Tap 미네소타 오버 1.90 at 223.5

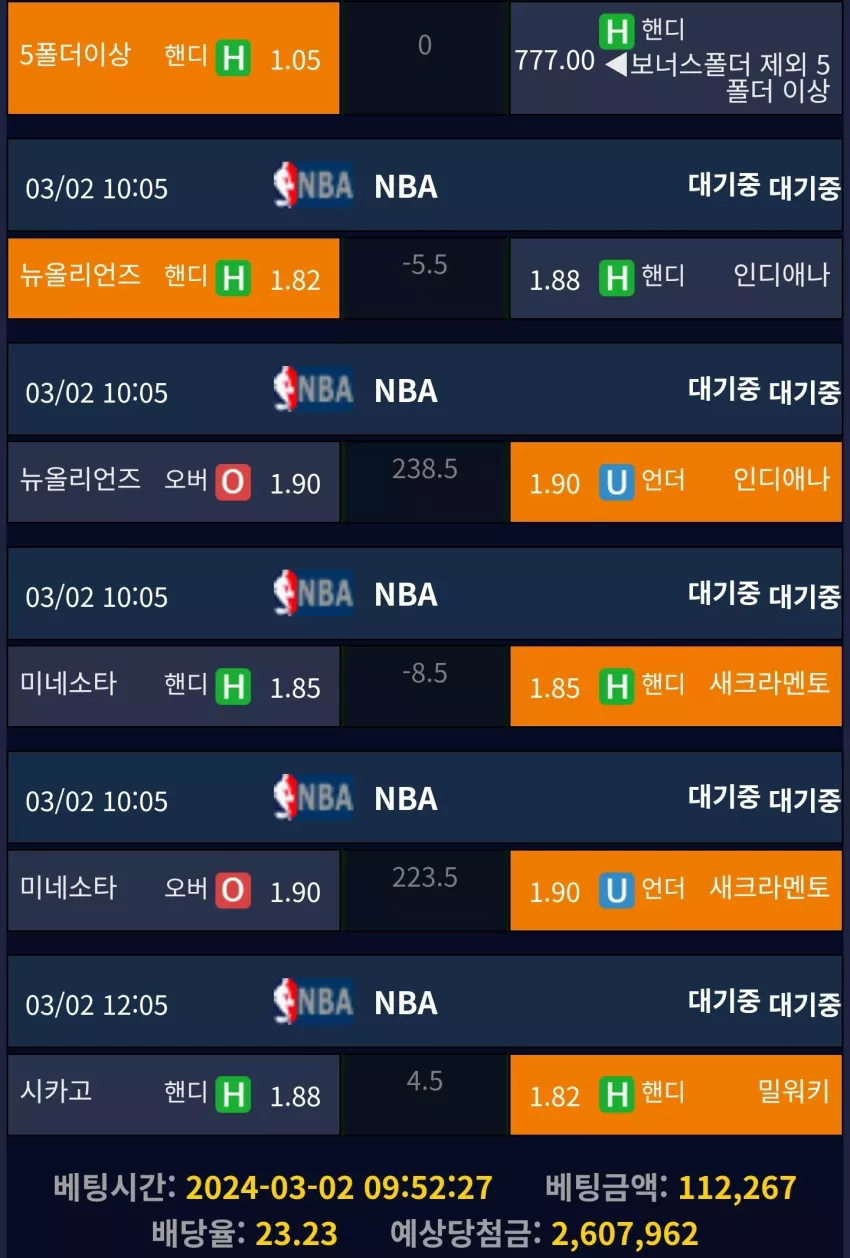[173, 890]
